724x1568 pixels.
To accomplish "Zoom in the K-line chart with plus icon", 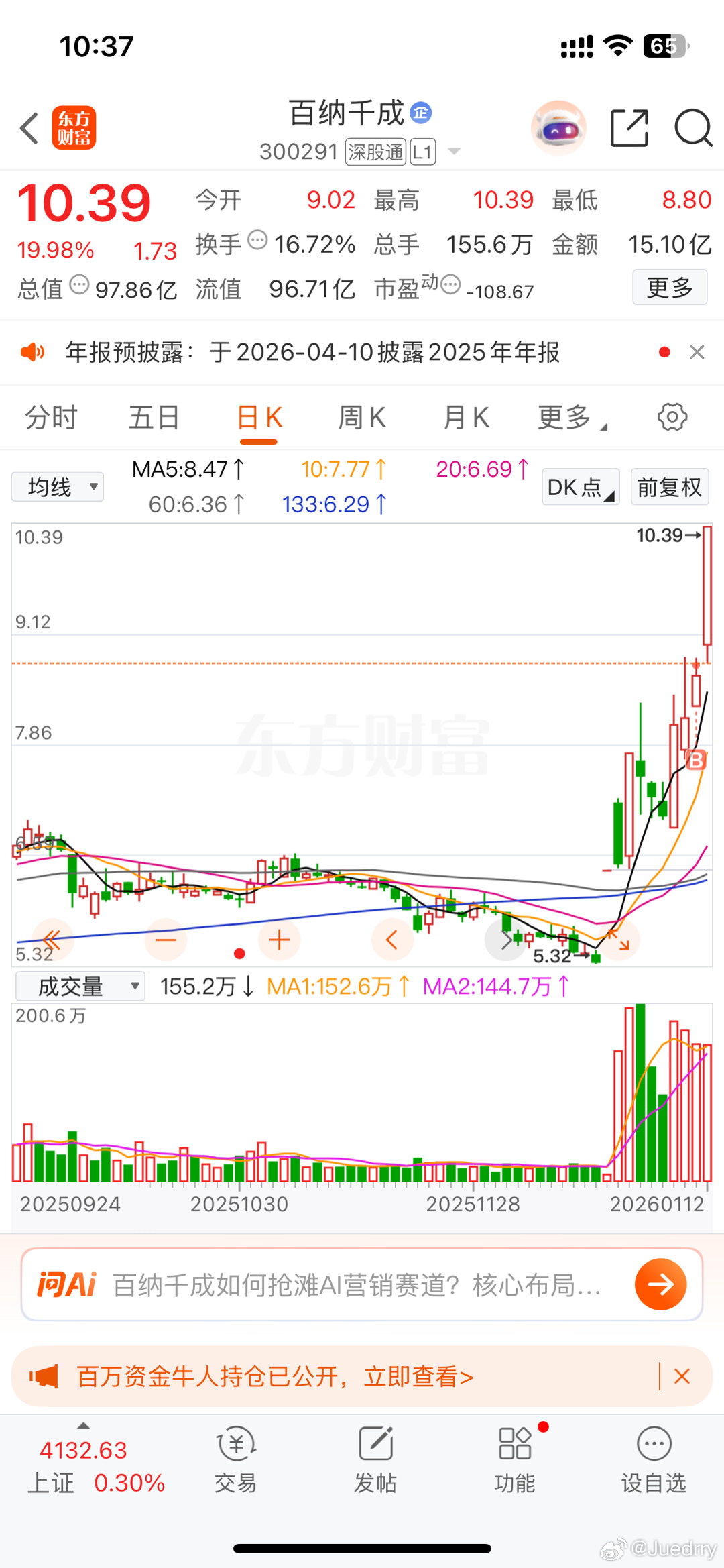I will tap(280, 940).
